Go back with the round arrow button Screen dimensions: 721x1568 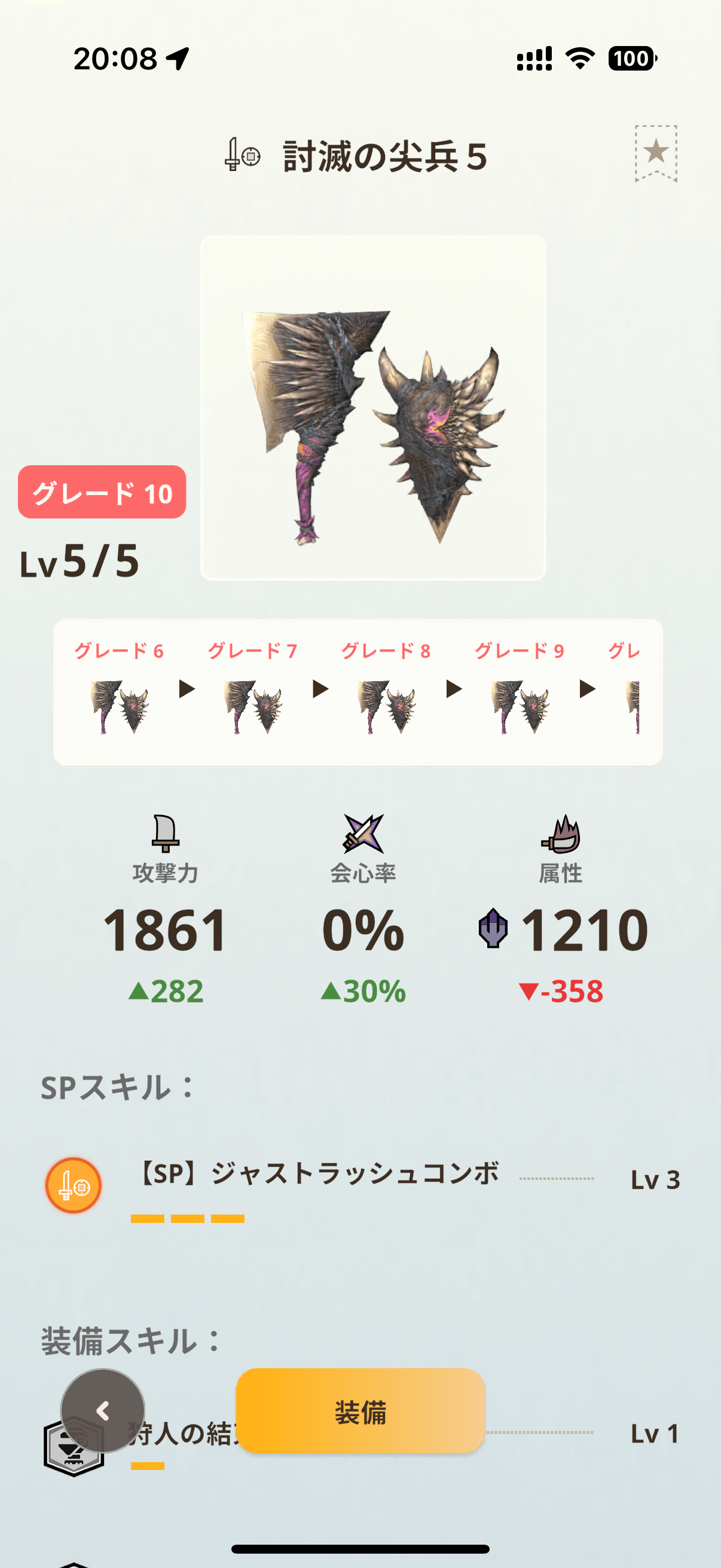pos(103,1411)
